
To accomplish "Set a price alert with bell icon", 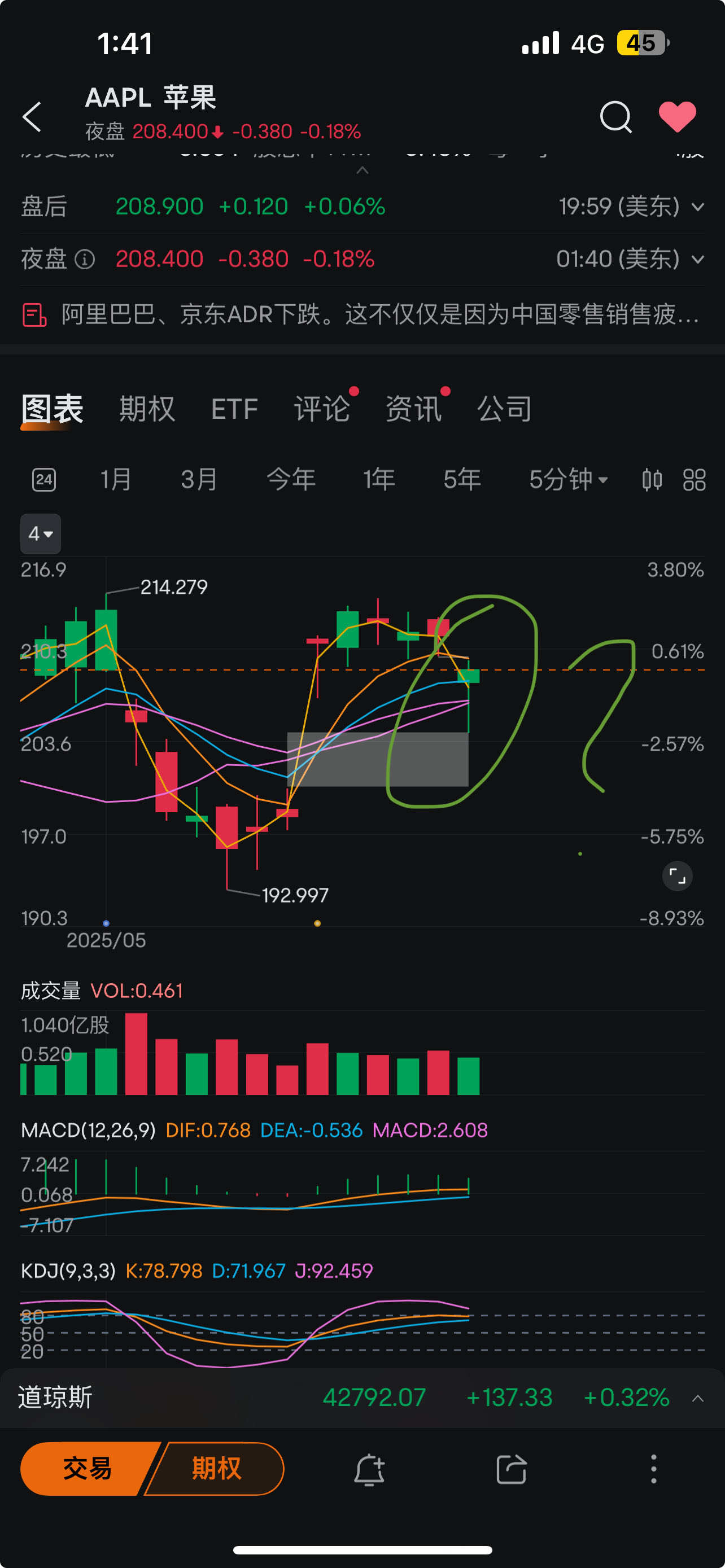I will click(369, 1469).
